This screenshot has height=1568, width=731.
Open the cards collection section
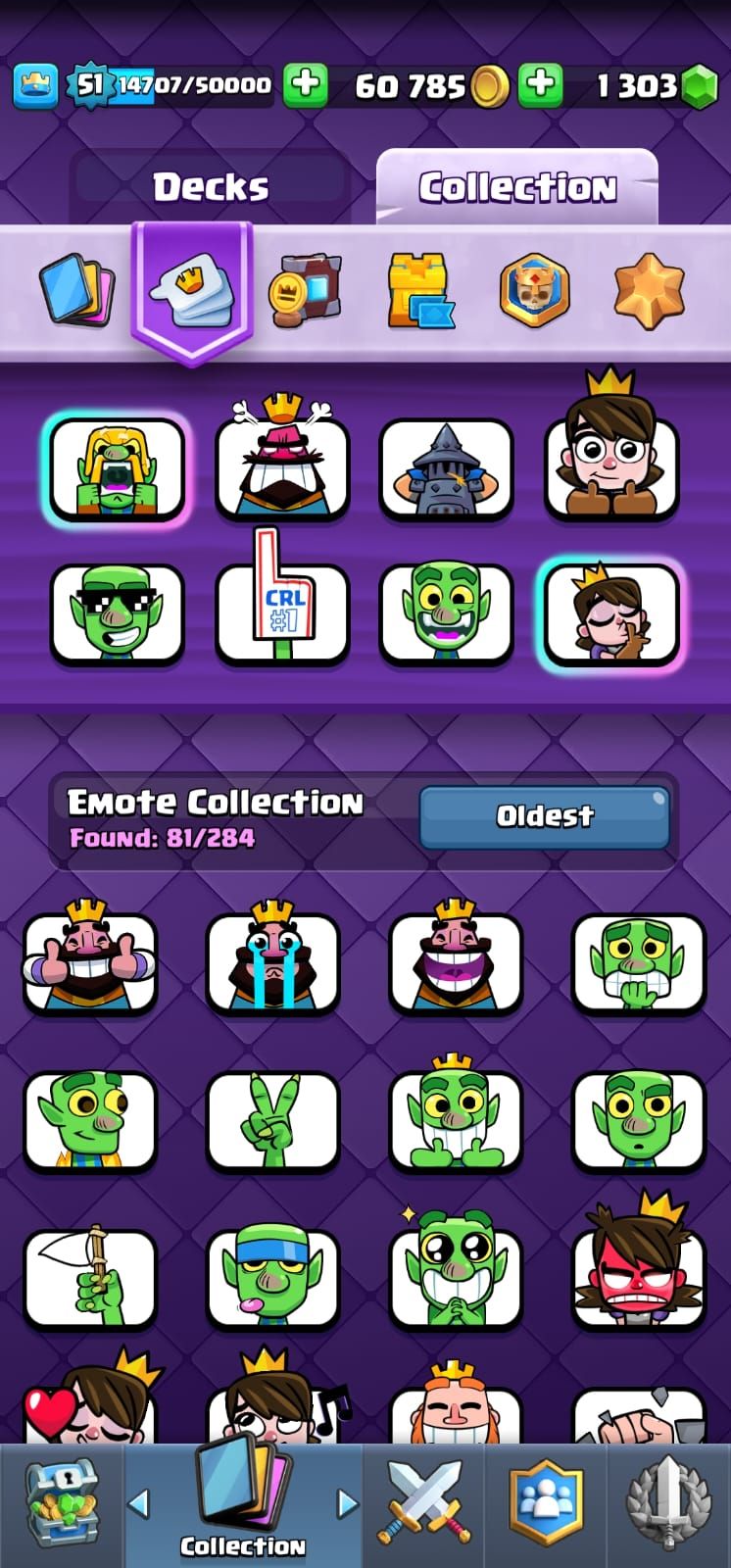coord(76,290)
